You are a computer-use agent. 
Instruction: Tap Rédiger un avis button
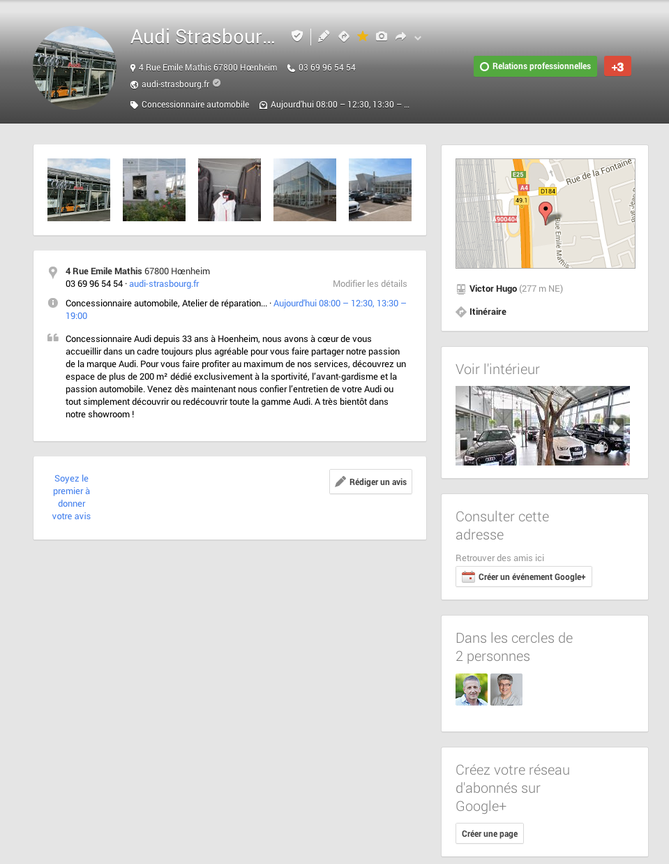(370, 482)
